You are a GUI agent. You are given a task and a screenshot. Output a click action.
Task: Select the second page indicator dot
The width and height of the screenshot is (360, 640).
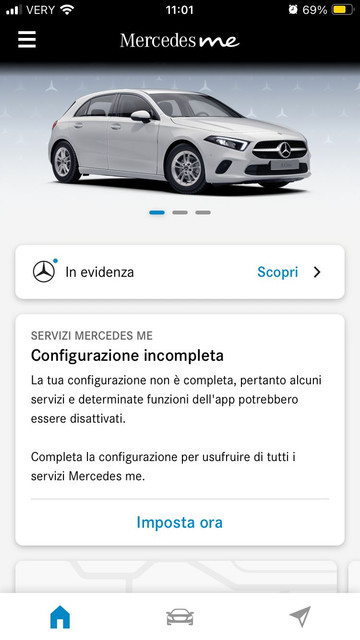pos(180,212)
